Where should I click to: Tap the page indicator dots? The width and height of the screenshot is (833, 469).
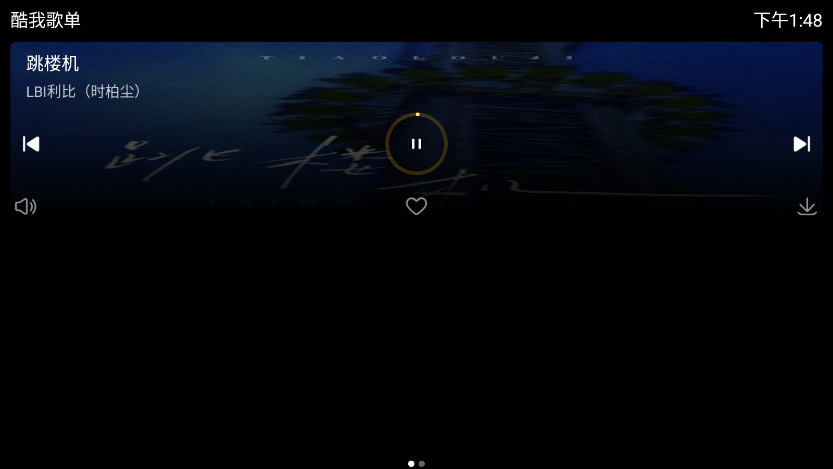(416, 464)
